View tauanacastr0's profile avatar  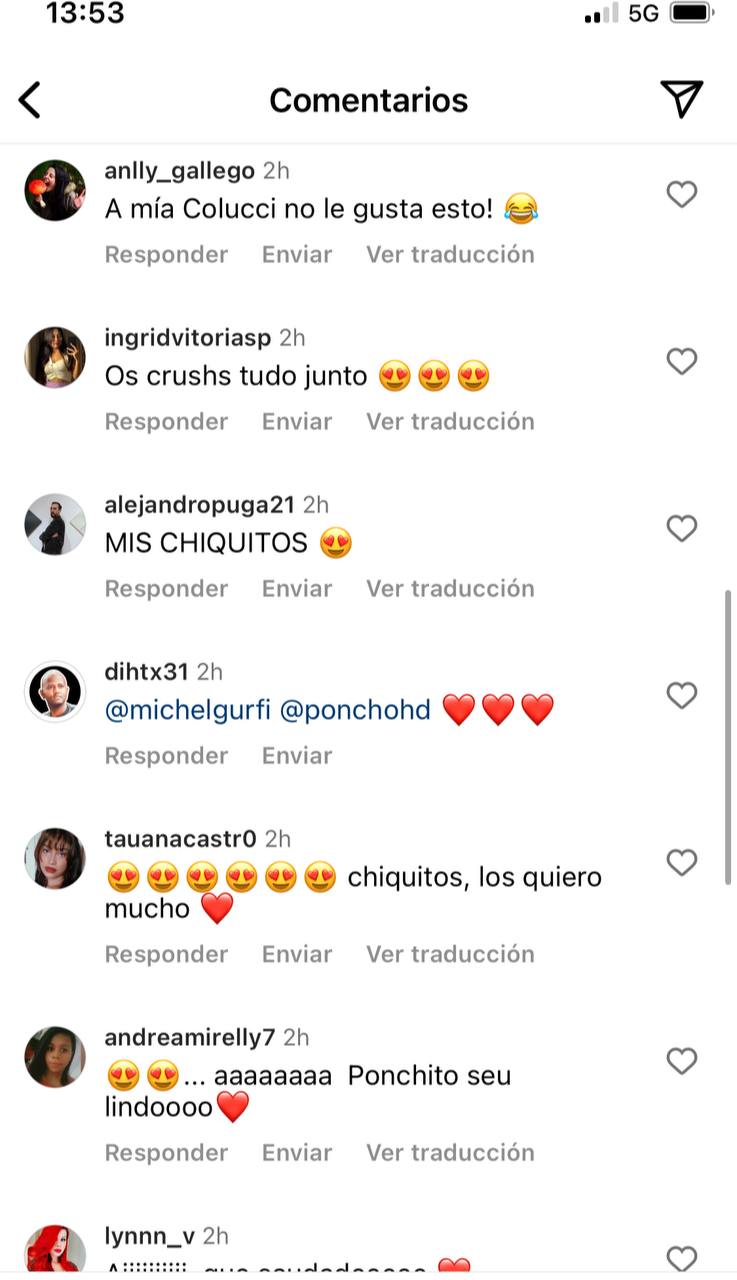pyautogui.click(x=55, y=858)
